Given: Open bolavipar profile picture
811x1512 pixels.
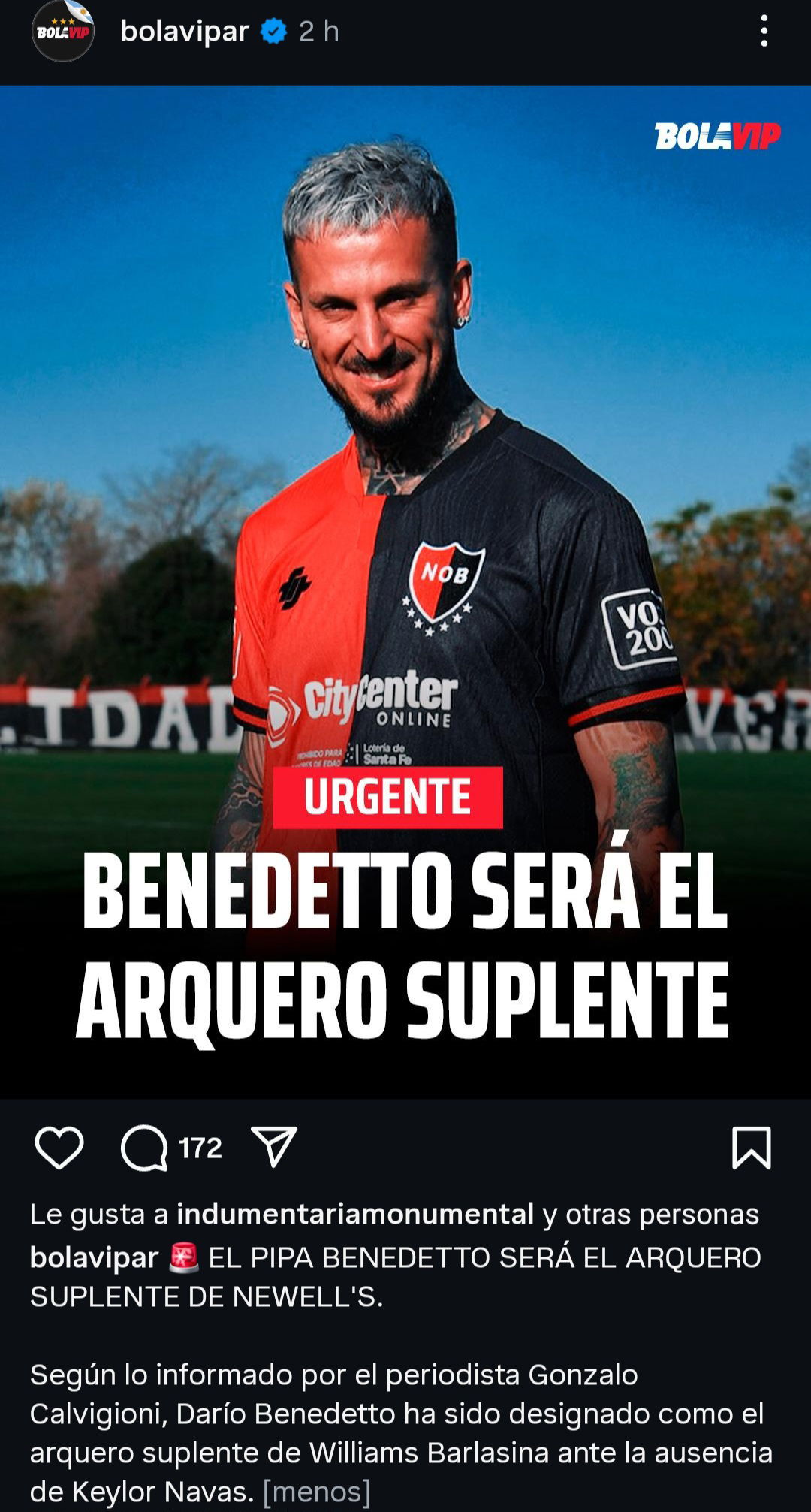Looking at the screenshot, I should pyautogui.click(x=63, y=31).
